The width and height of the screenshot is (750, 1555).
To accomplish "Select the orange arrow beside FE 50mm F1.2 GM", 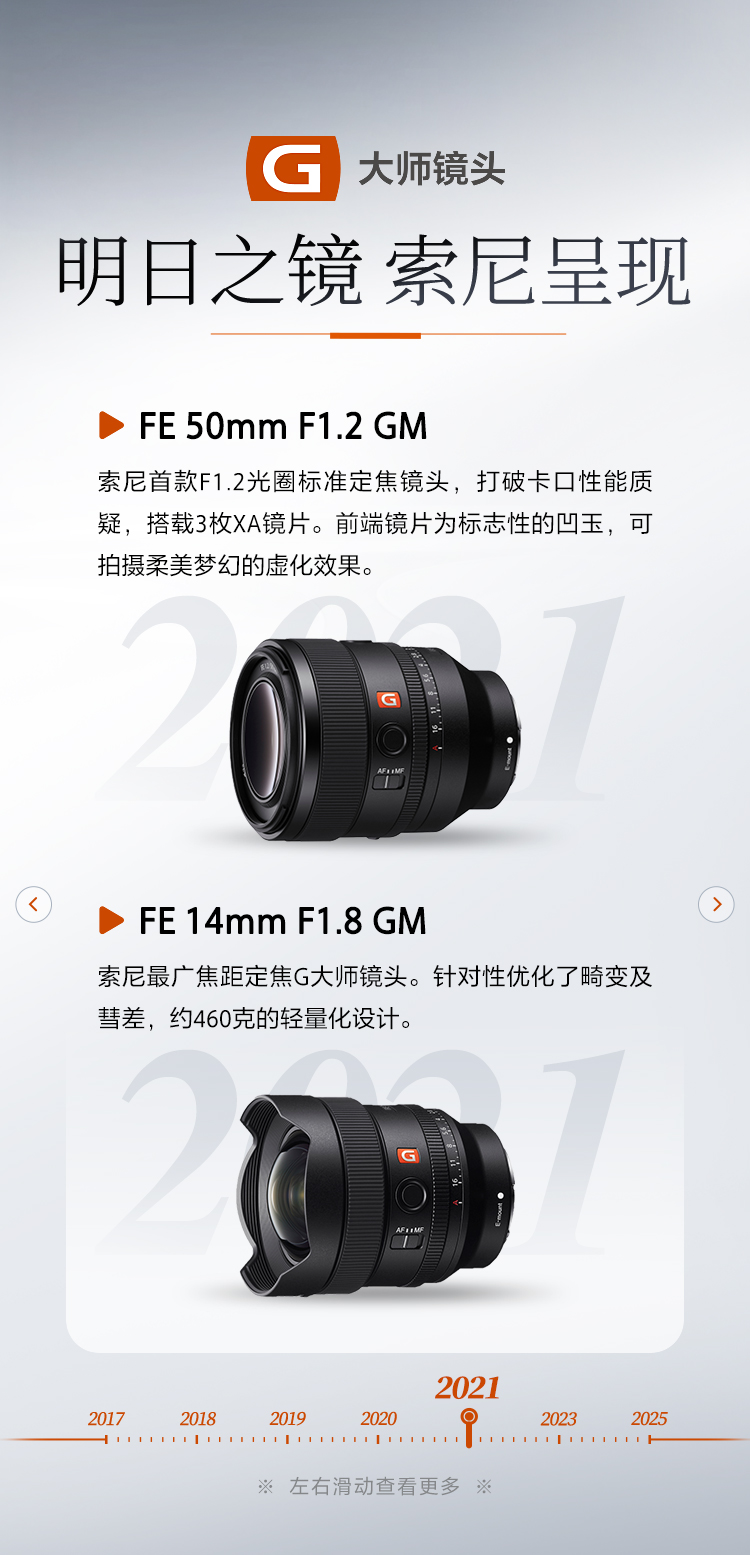I will [x=110, y=426].
